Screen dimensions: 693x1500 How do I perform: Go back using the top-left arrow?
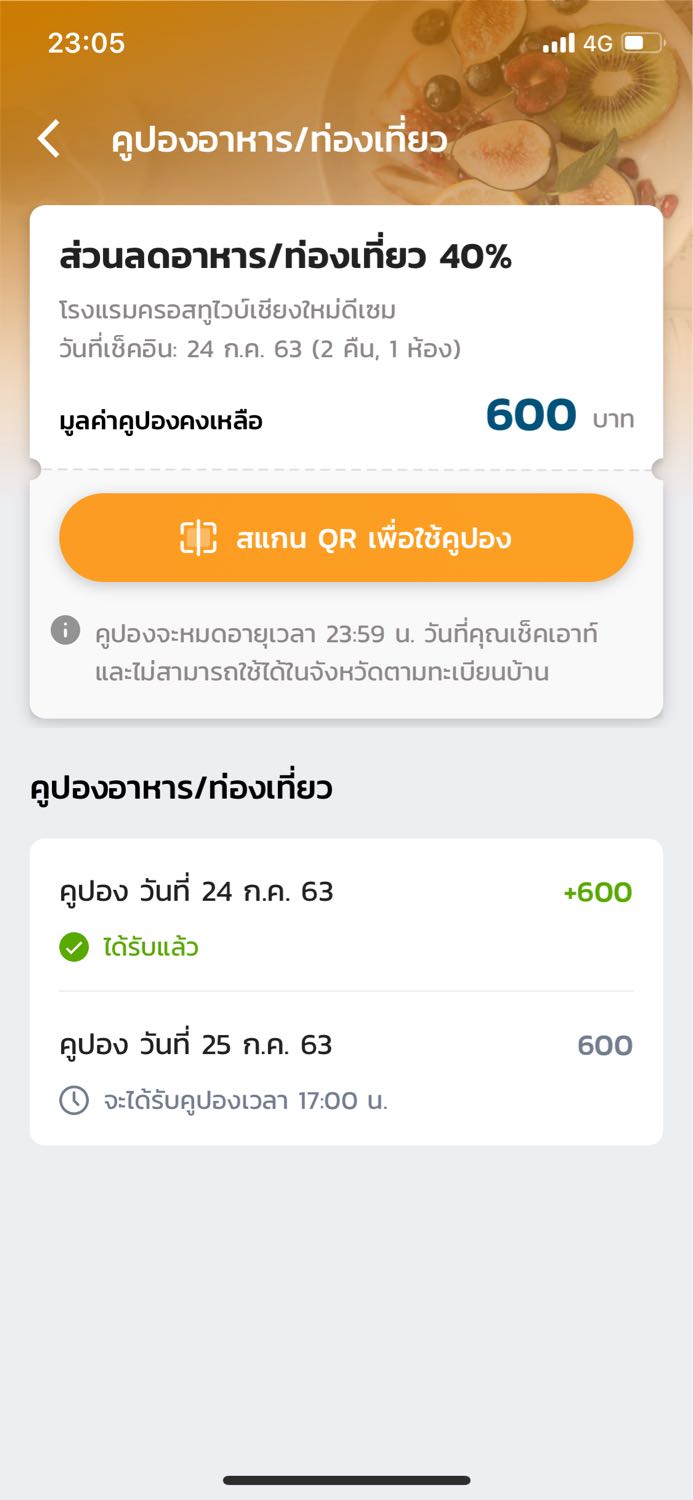49,139
